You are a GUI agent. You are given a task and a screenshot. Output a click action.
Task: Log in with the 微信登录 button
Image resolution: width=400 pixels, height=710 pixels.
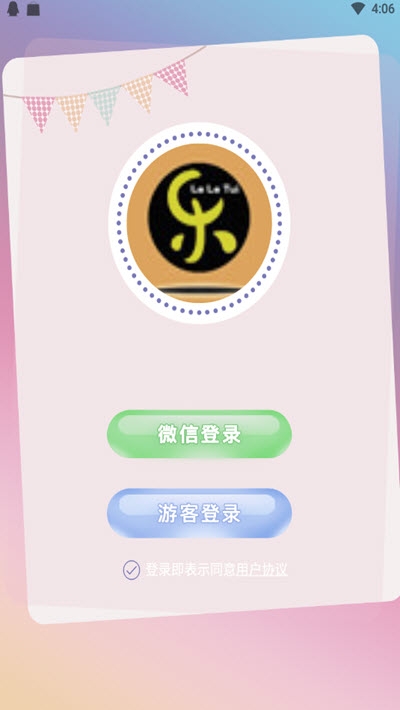199,434
